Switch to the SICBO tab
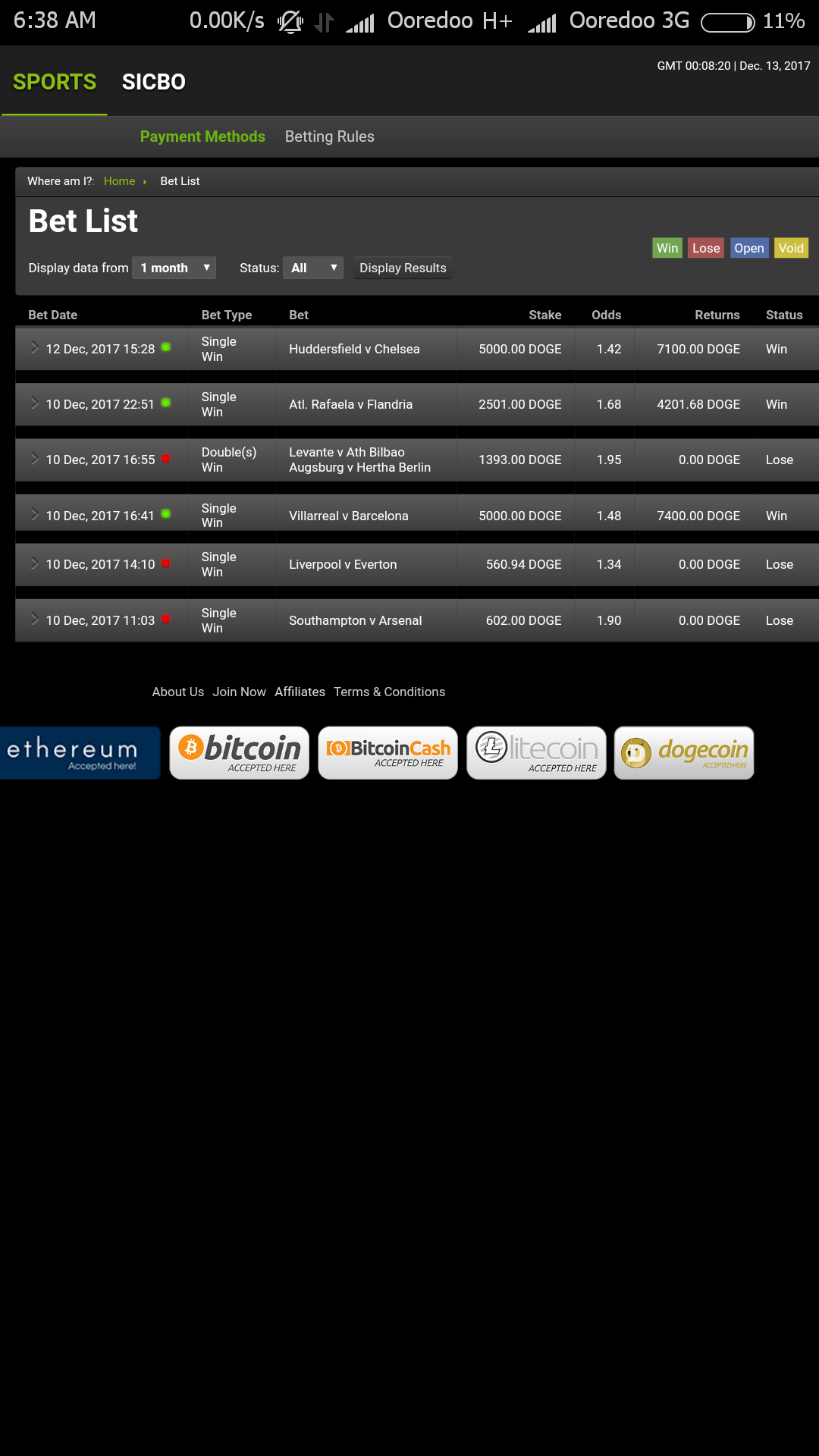The width and height of the screenshot is (819, 1456). [153, 82]
